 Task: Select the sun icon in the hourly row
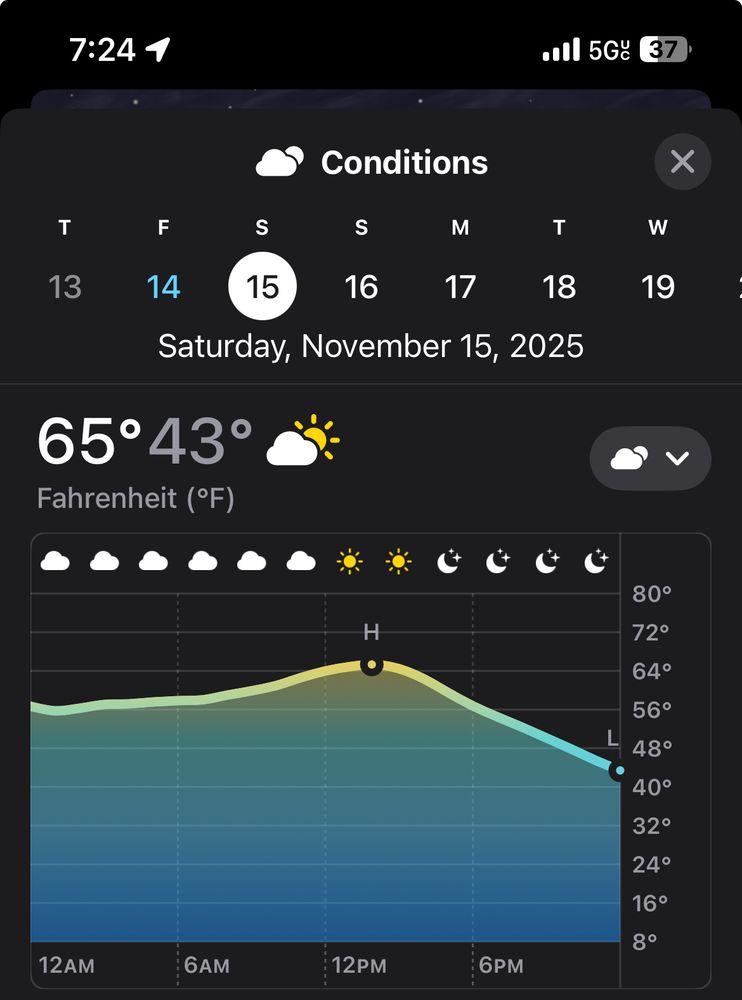click(x=350, y=561)
